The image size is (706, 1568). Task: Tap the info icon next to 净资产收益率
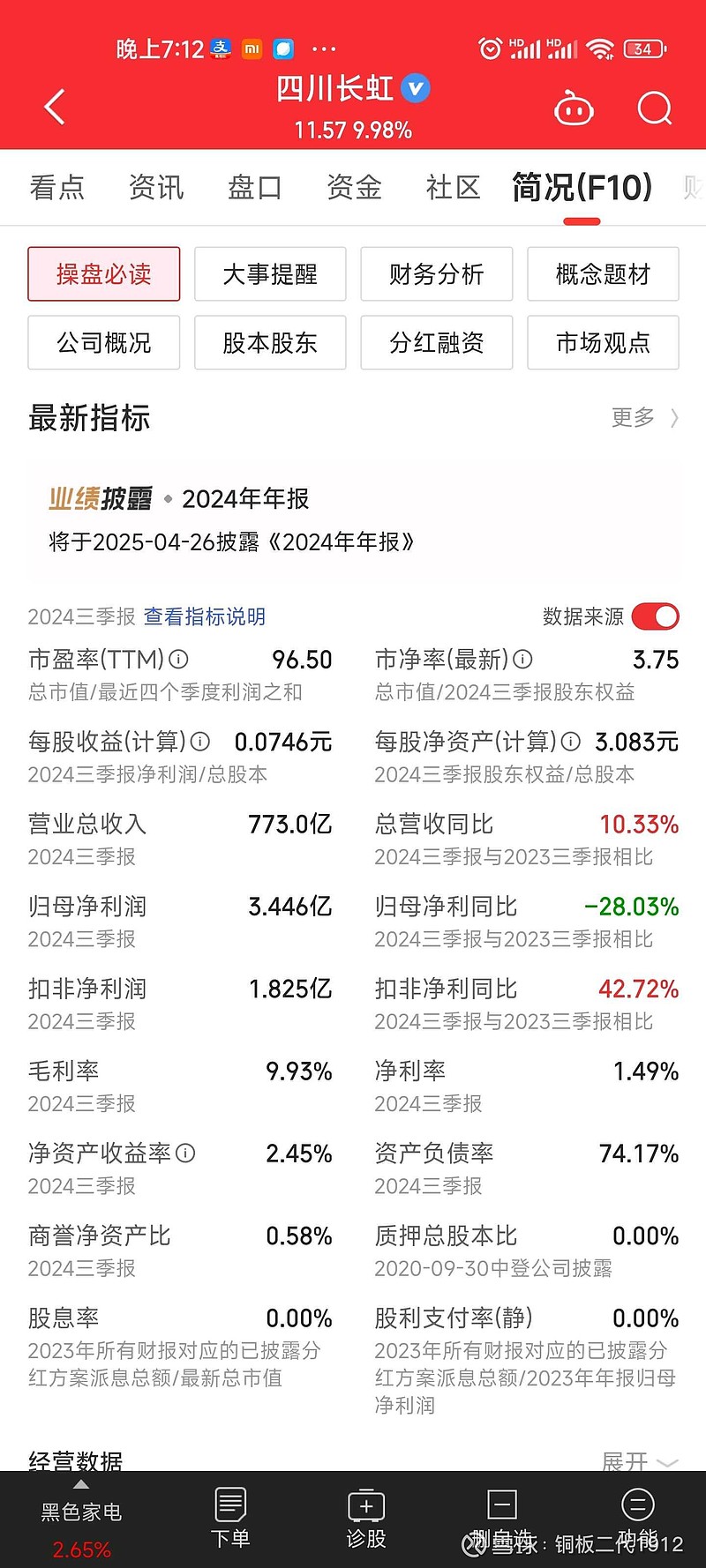click(x=185, y=1153)
